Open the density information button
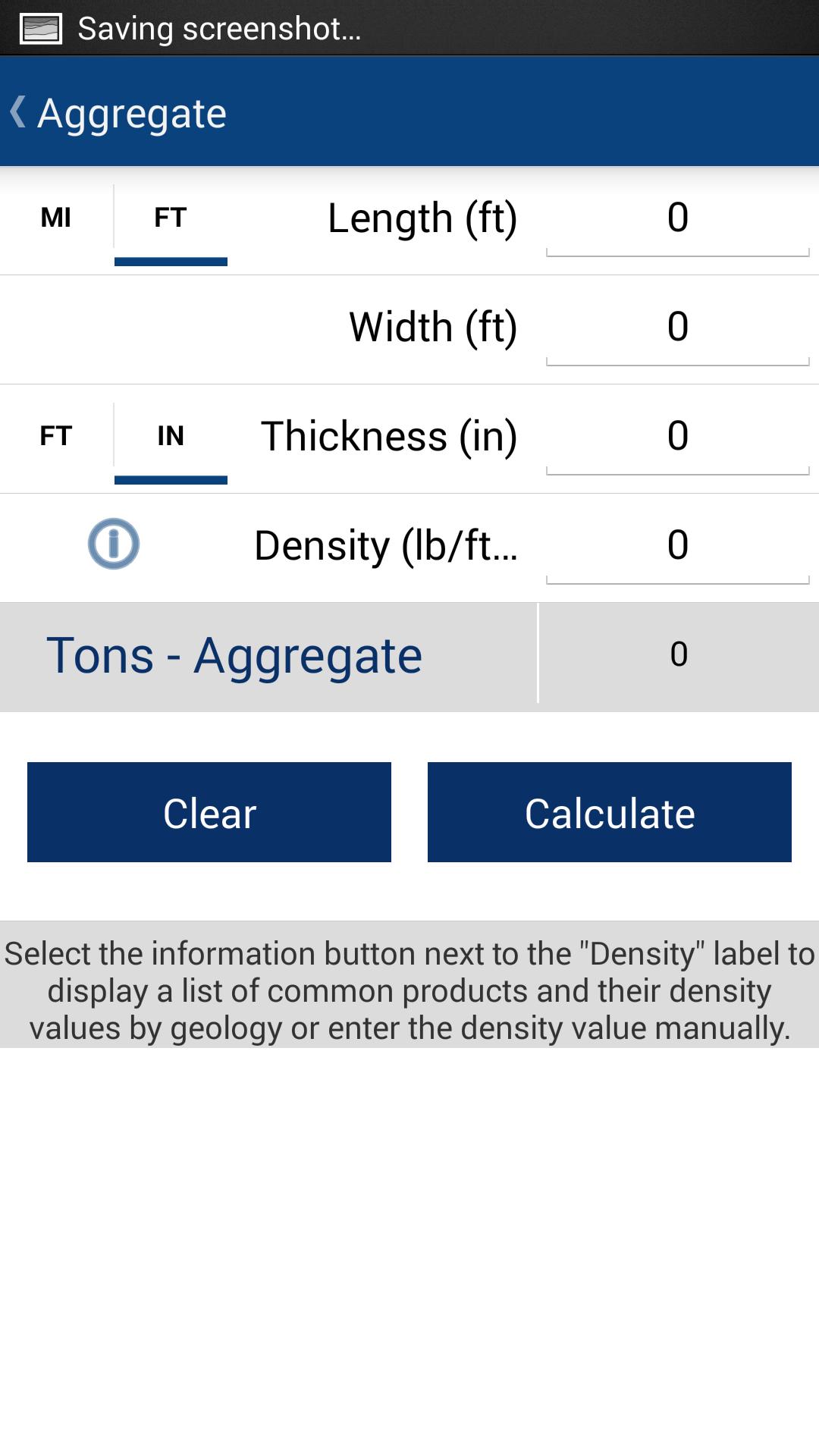Screen dimensions: 819x1456 [x=114, y=544]
